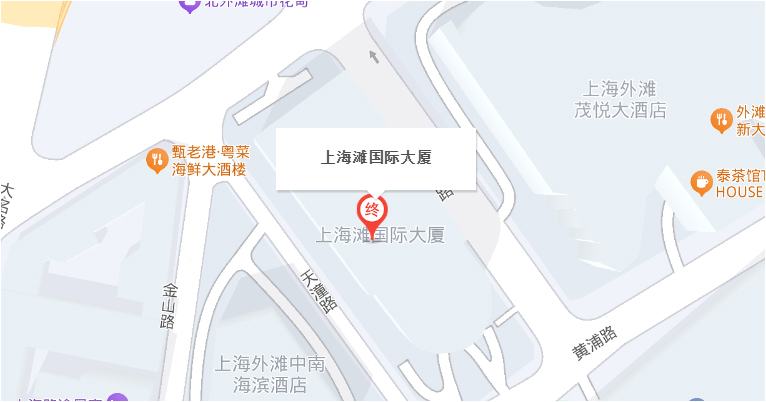Select the 外滩 restaurant marker near the edge
Image resolution: width=766 pixels, height=402 pixels.
coord(720,121)
